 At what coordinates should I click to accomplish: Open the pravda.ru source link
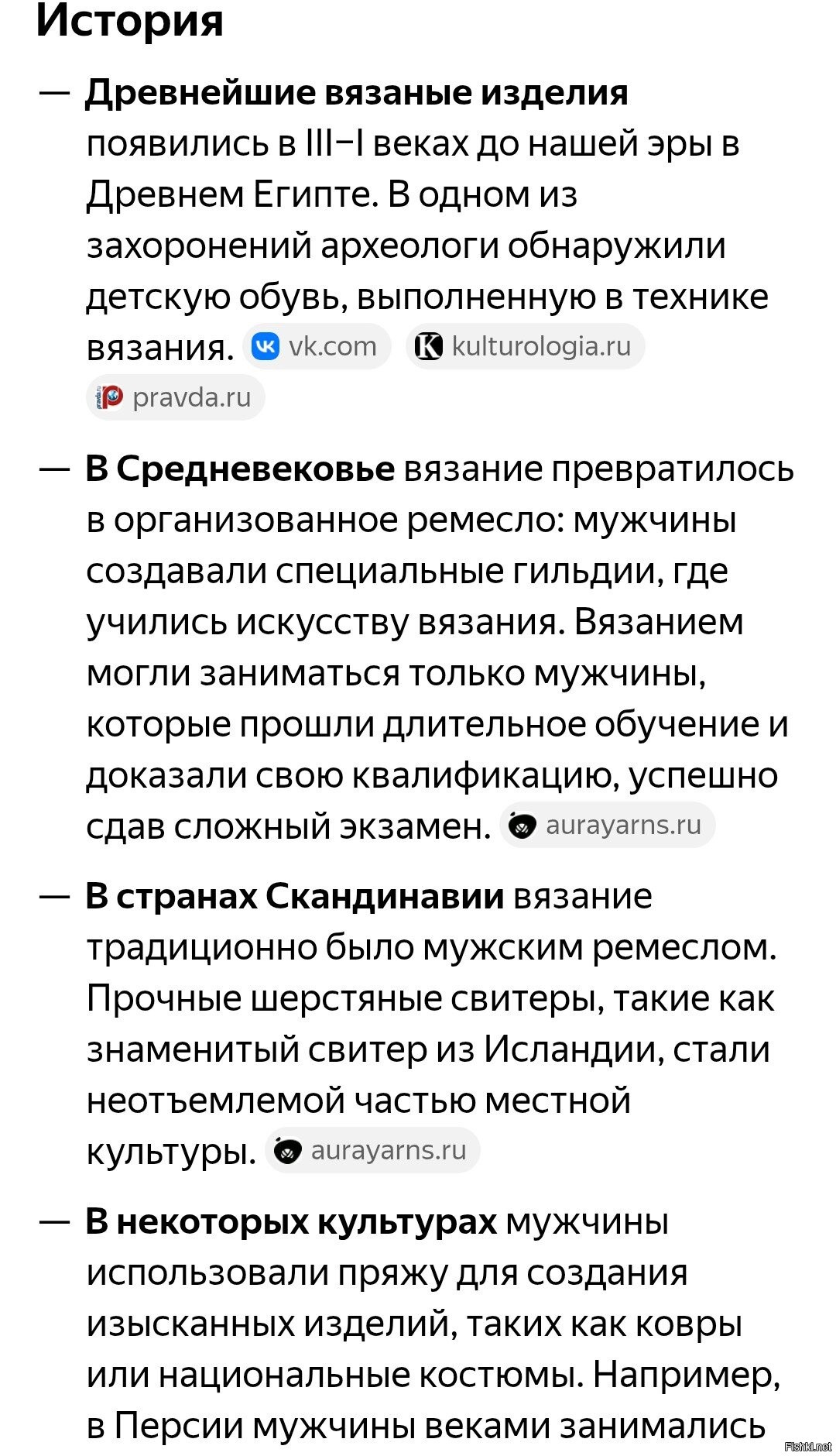coord(176,397)
